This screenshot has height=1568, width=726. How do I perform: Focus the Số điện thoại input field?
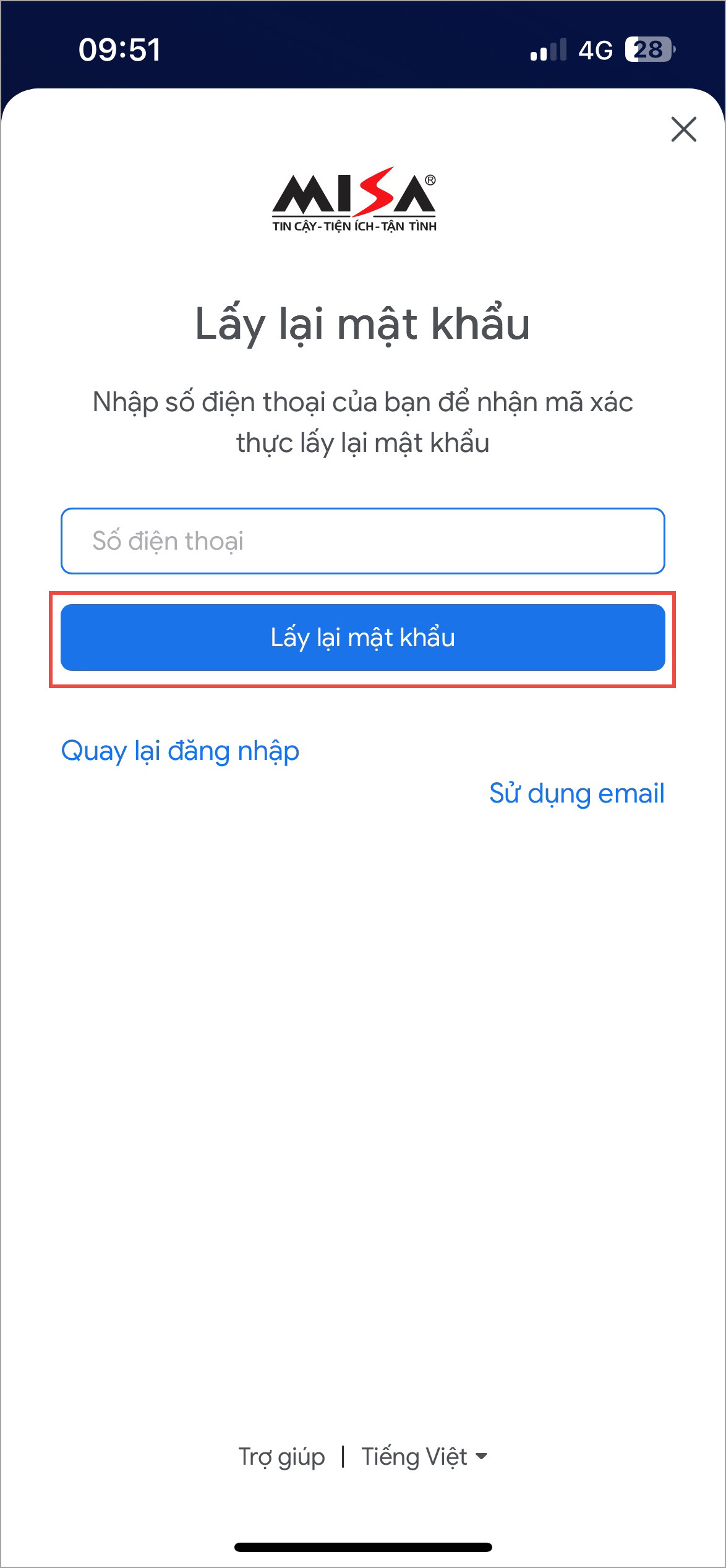(x=362, y=541)
